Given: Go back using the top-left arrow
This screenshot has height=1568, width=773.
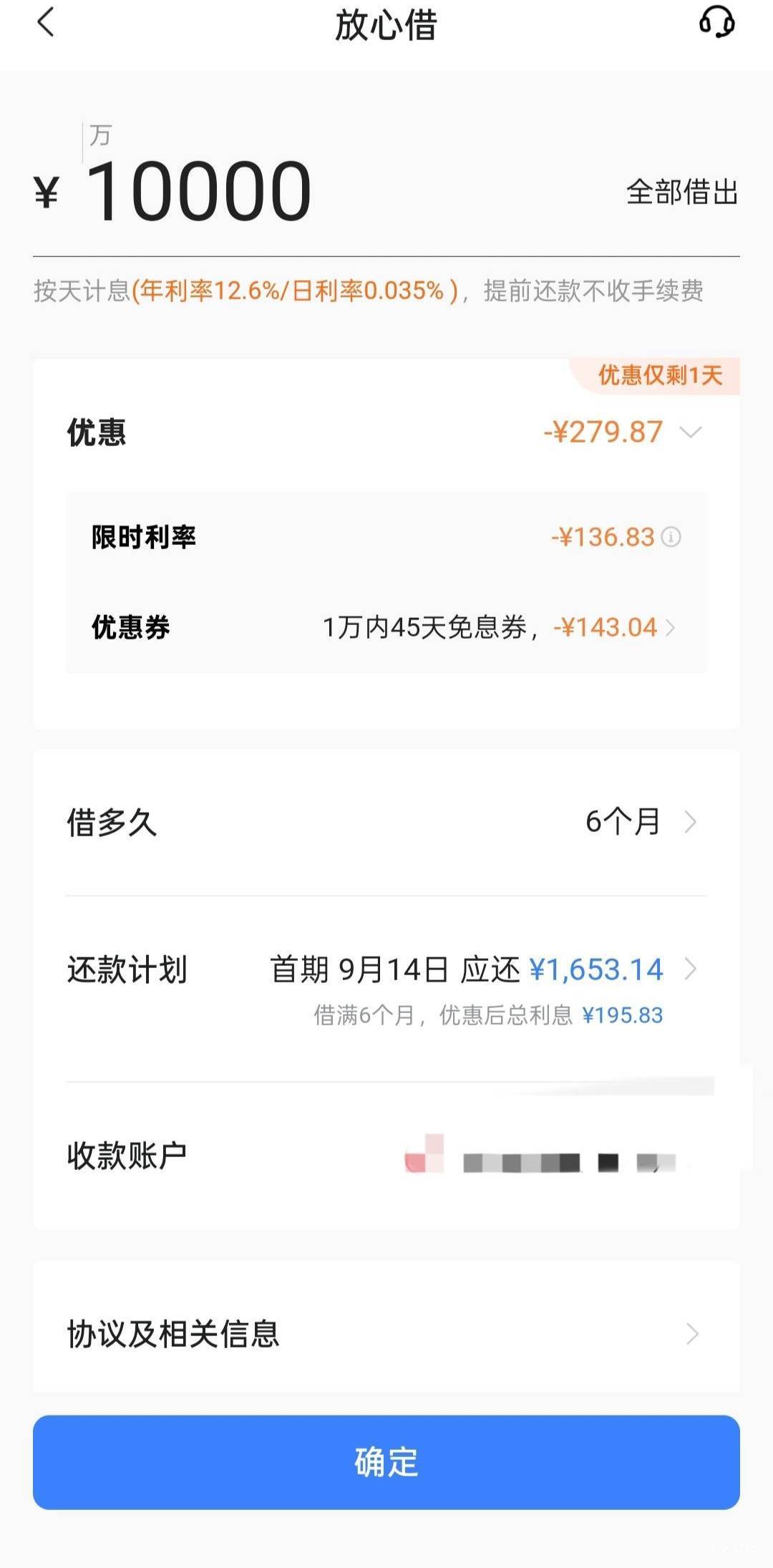Looking at the screenshot, I should (46, 22).
